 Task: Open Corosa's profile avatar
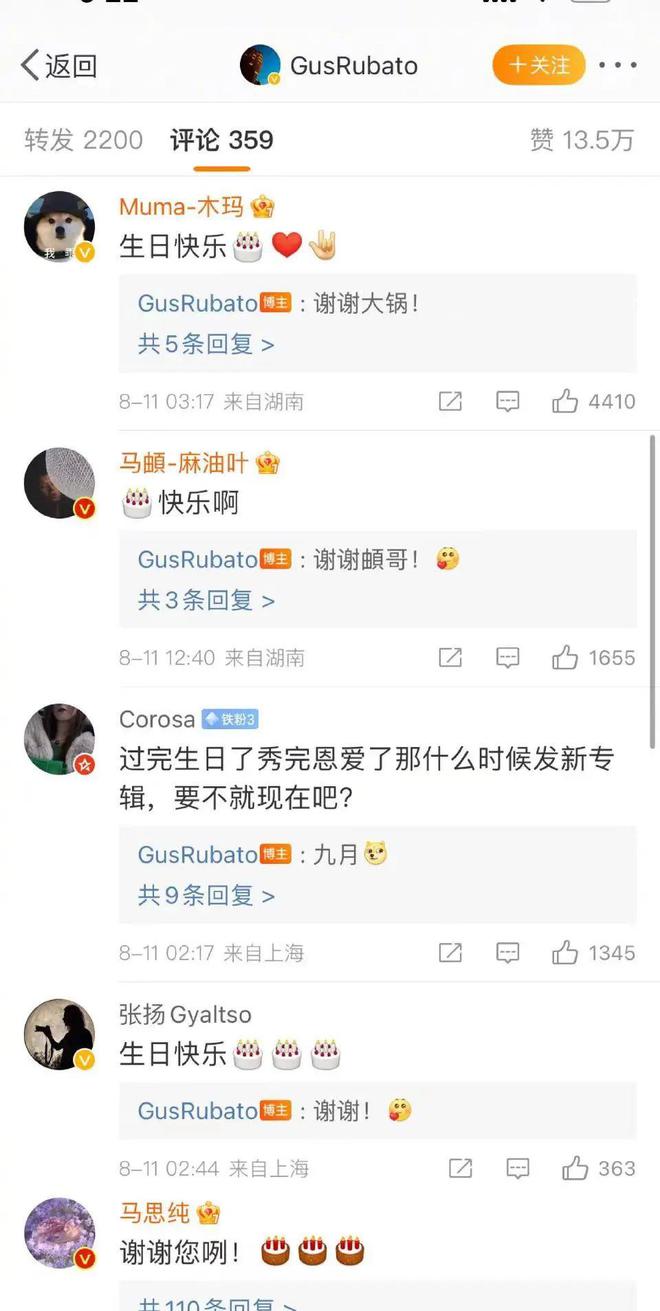(59, 739)
